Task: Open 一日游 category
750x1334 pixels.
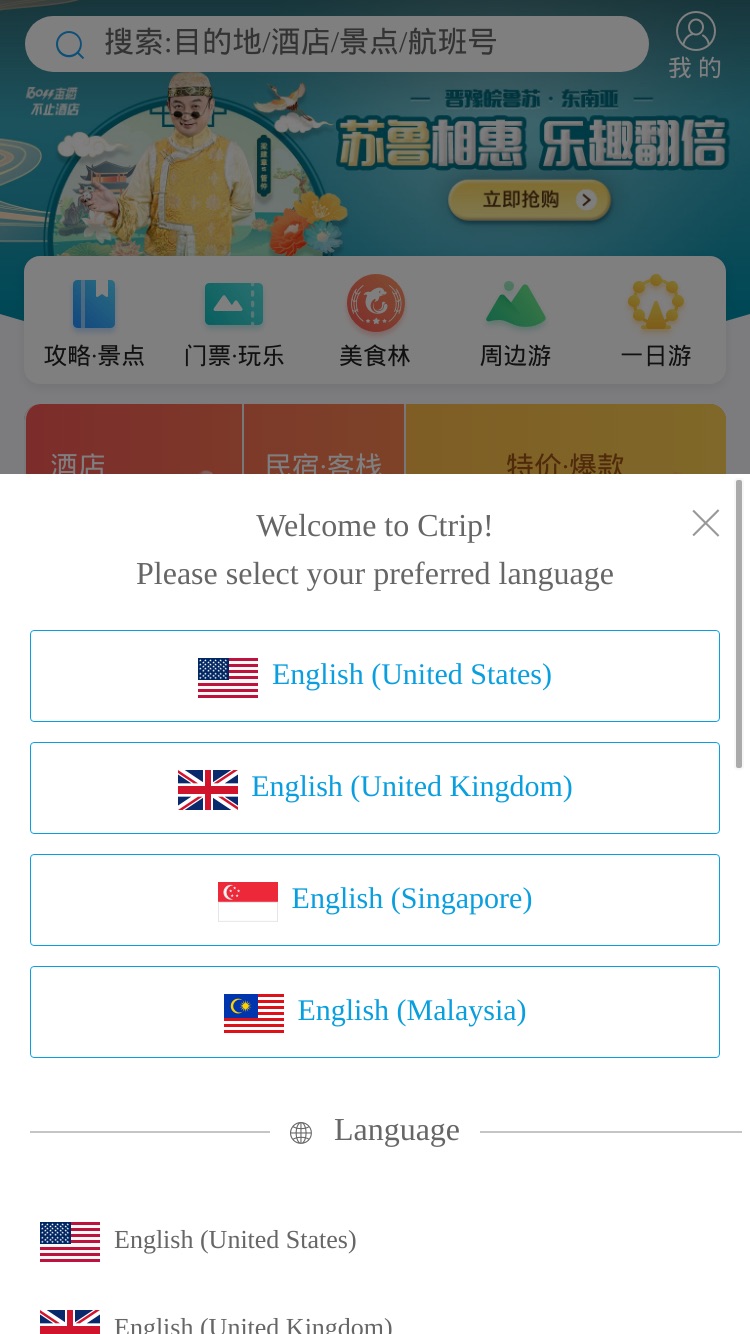Action: [656, 322]
